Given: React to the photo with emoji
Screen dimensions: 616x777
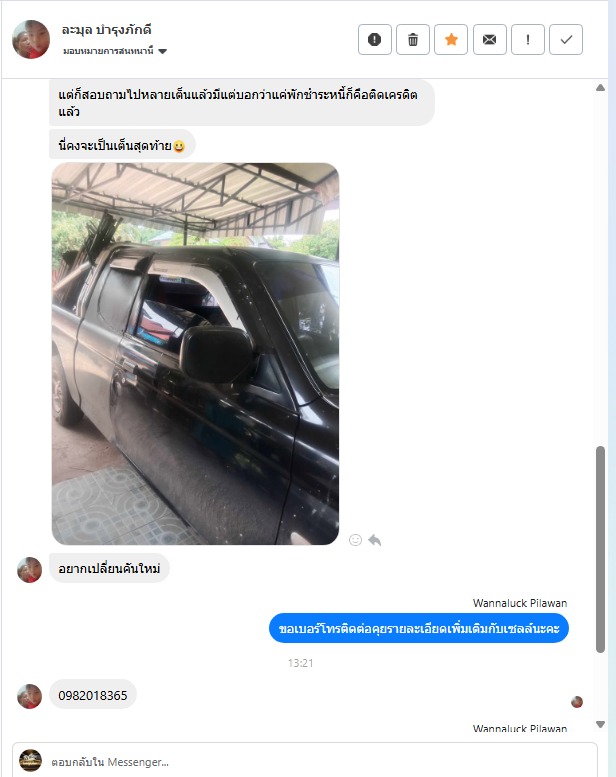Looking at the screenshot, I should pos(355,540).
